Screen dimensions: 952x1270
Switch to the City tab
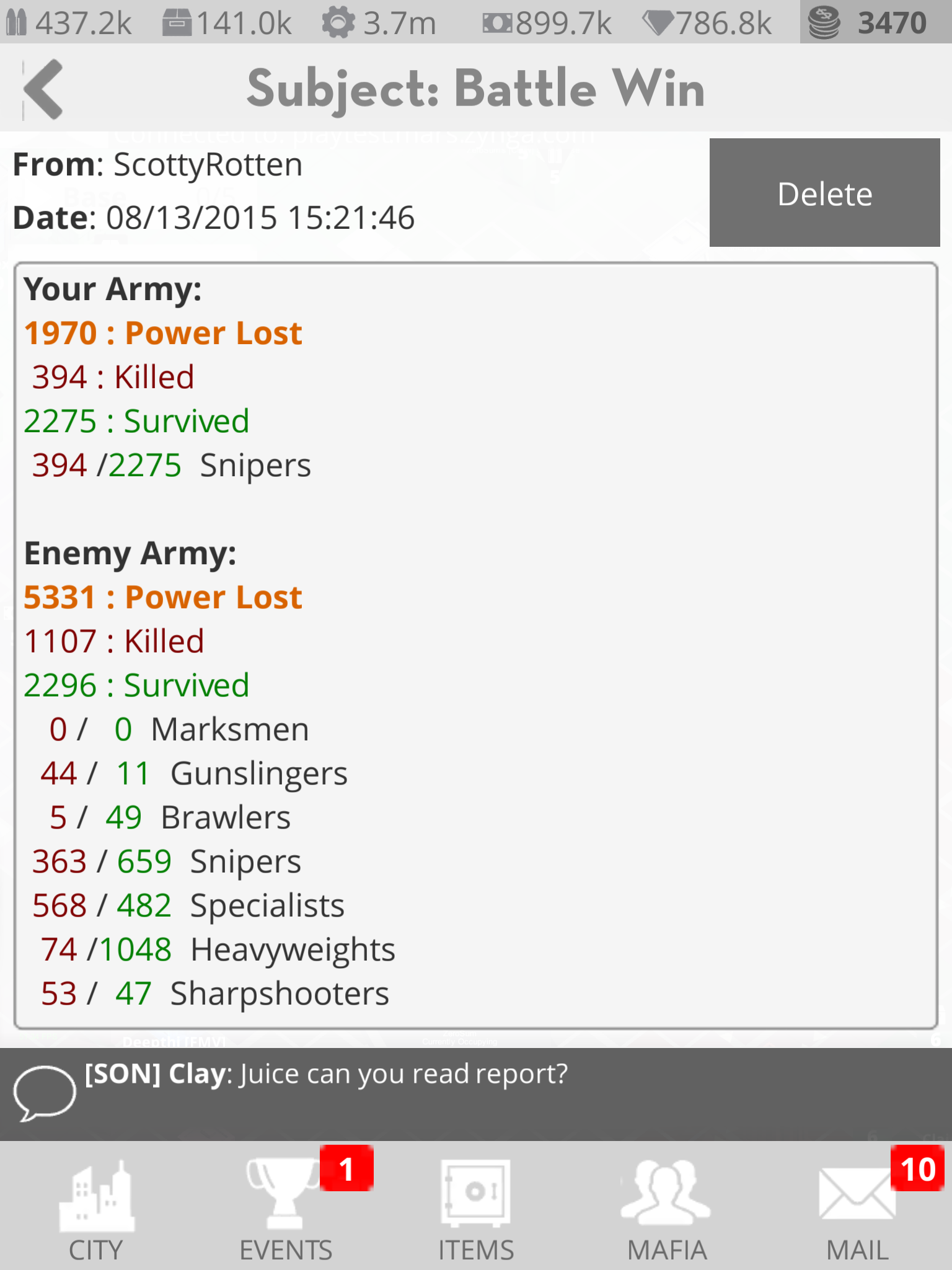click(x=95, y=1209)
